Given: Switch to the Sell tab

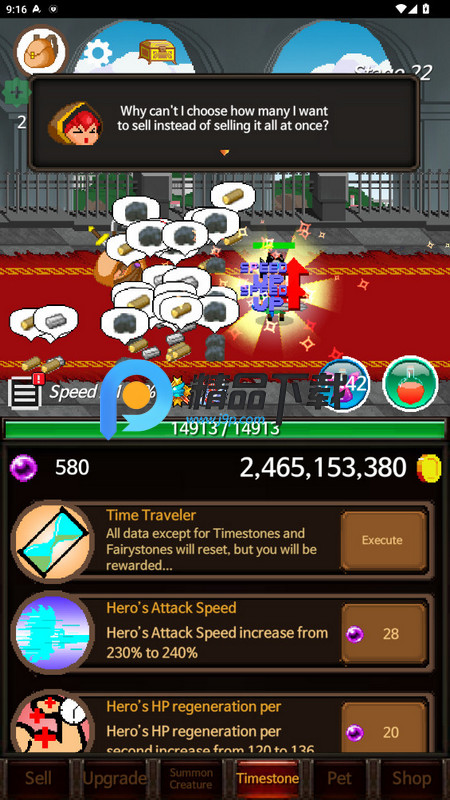Looking at the screenshot, I should [x=38, y=779].
